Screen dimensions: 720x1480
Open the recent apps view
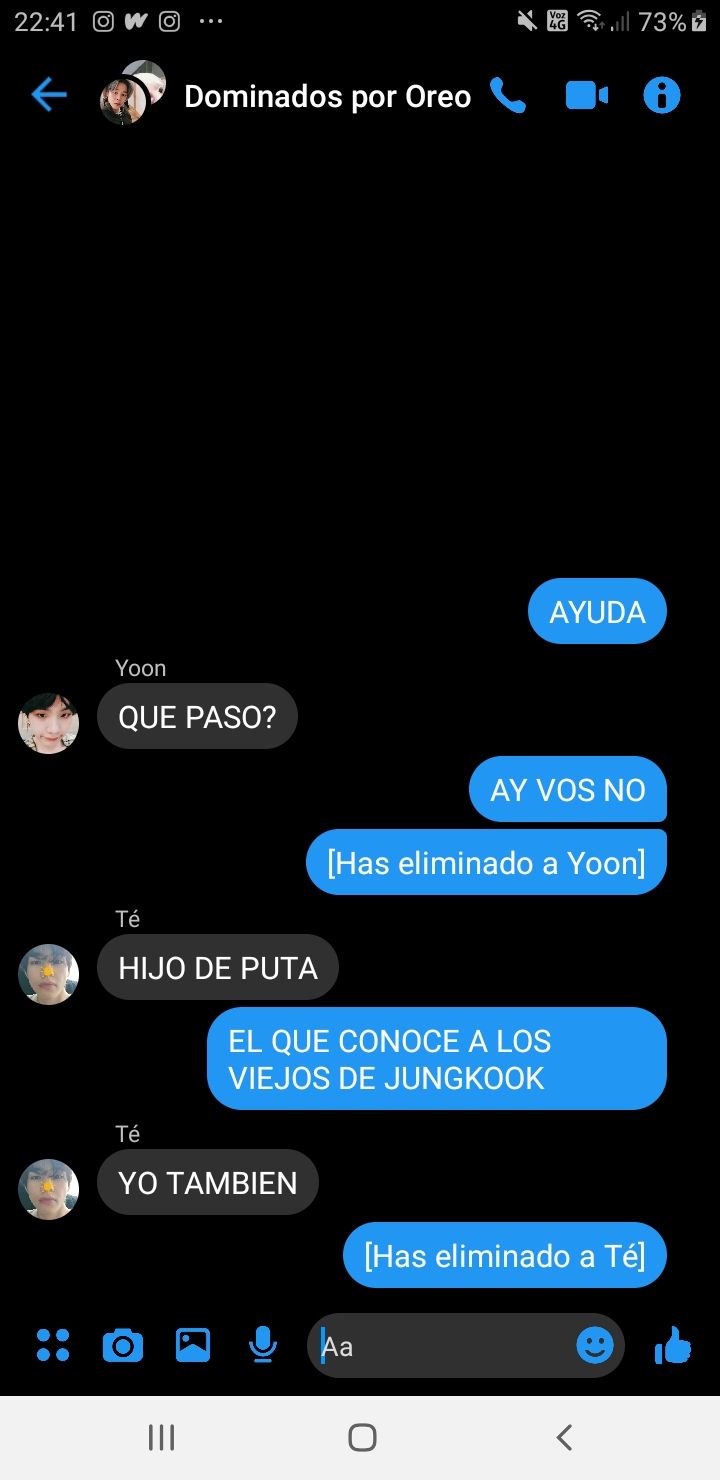161,1438
